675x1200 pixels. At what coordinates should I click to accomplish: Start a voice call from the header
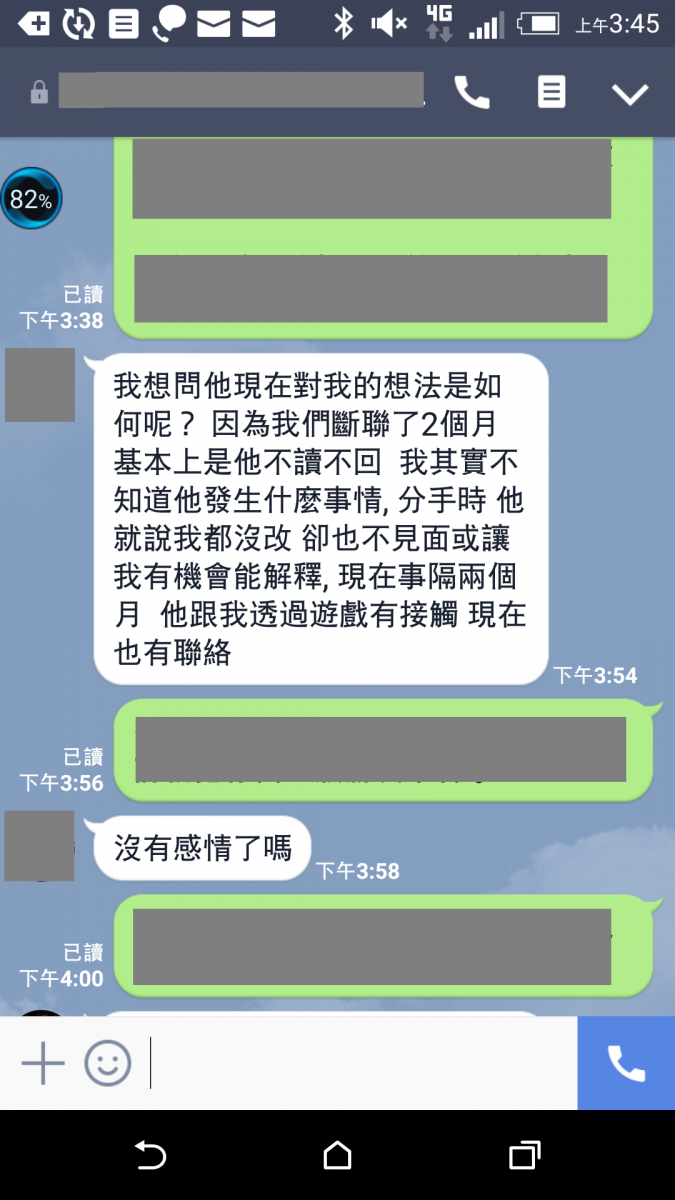point(472,93)
